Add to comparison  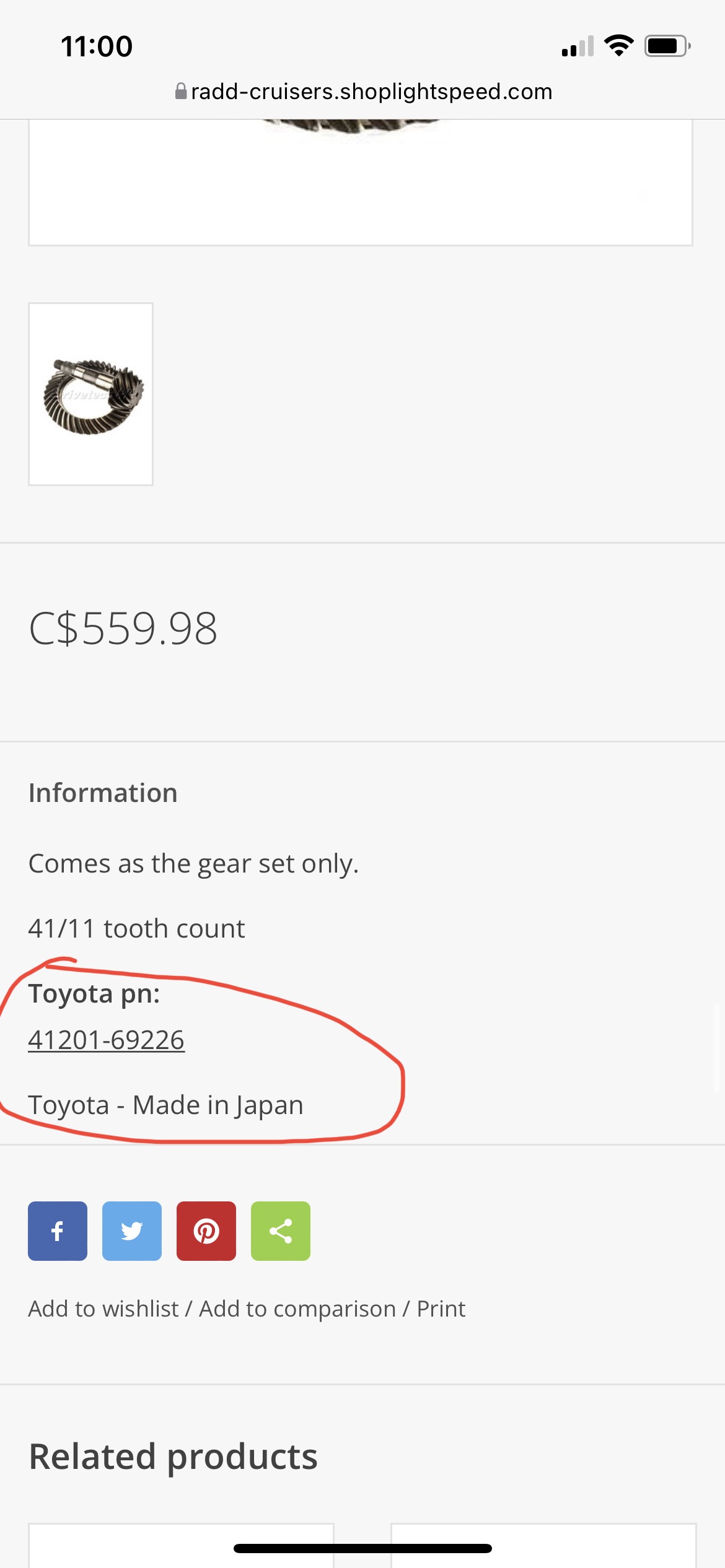click(297, 1309)
